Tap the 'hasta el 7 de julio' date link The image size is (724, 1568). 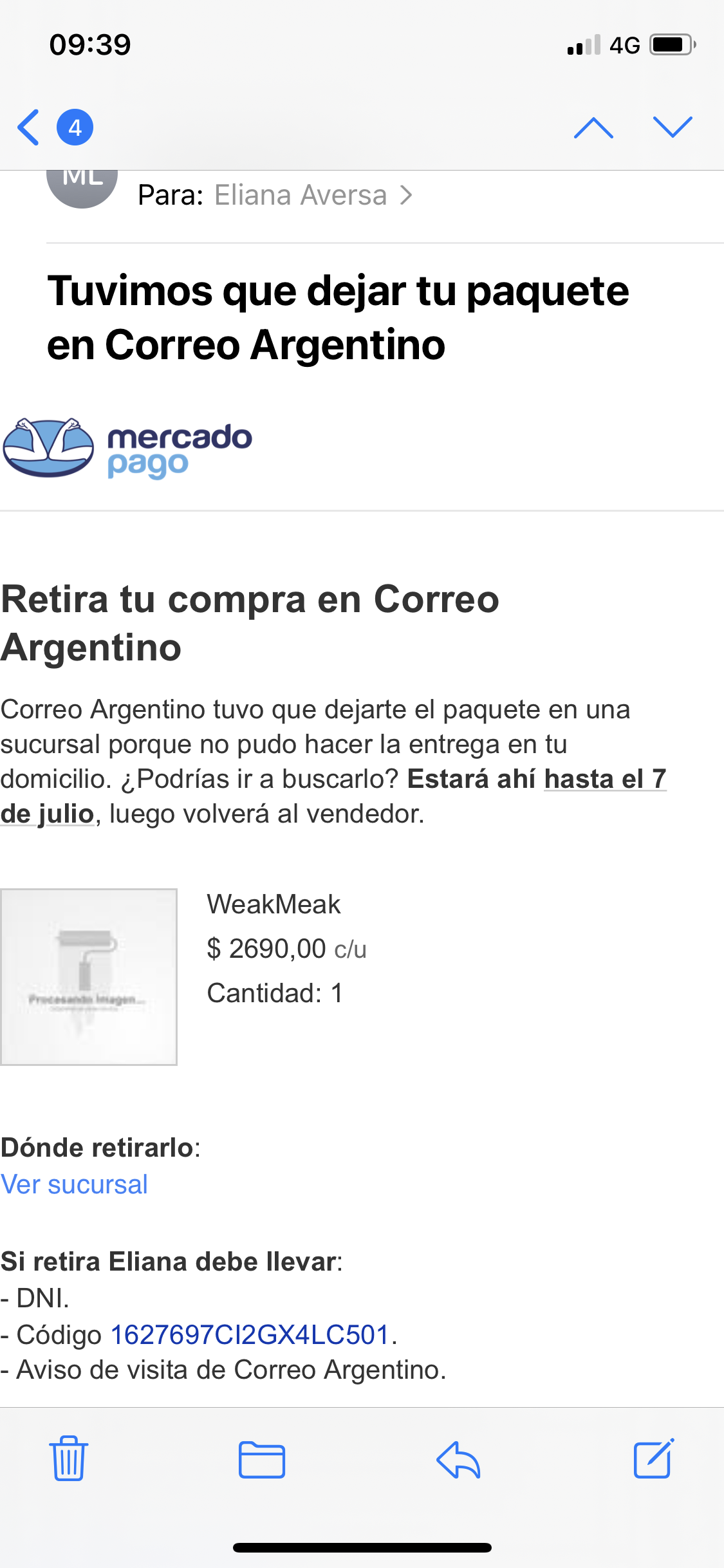(604, 779)
